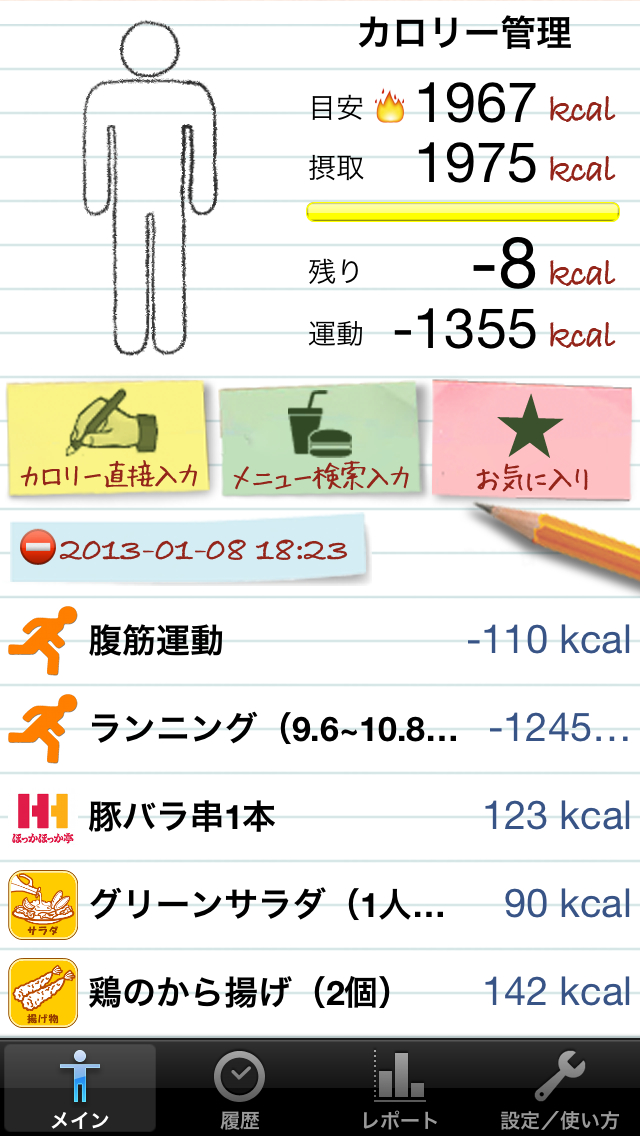The width and height of the screenshot is (640, 1136).
Task: View the 鶏のから揚げ（2個） entry
Action: click(320, 992)
